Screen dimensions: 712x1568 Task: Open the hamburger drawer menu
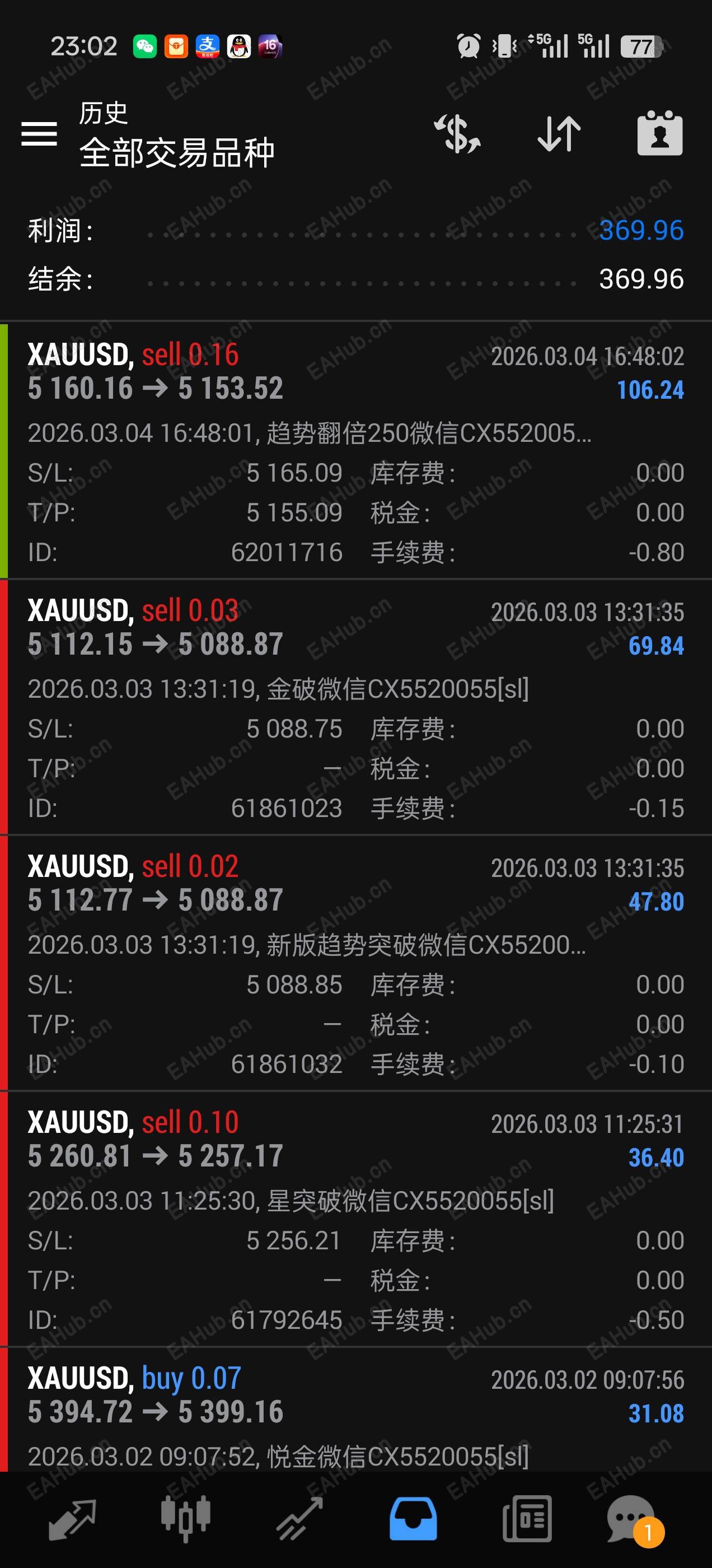[39, 133]
